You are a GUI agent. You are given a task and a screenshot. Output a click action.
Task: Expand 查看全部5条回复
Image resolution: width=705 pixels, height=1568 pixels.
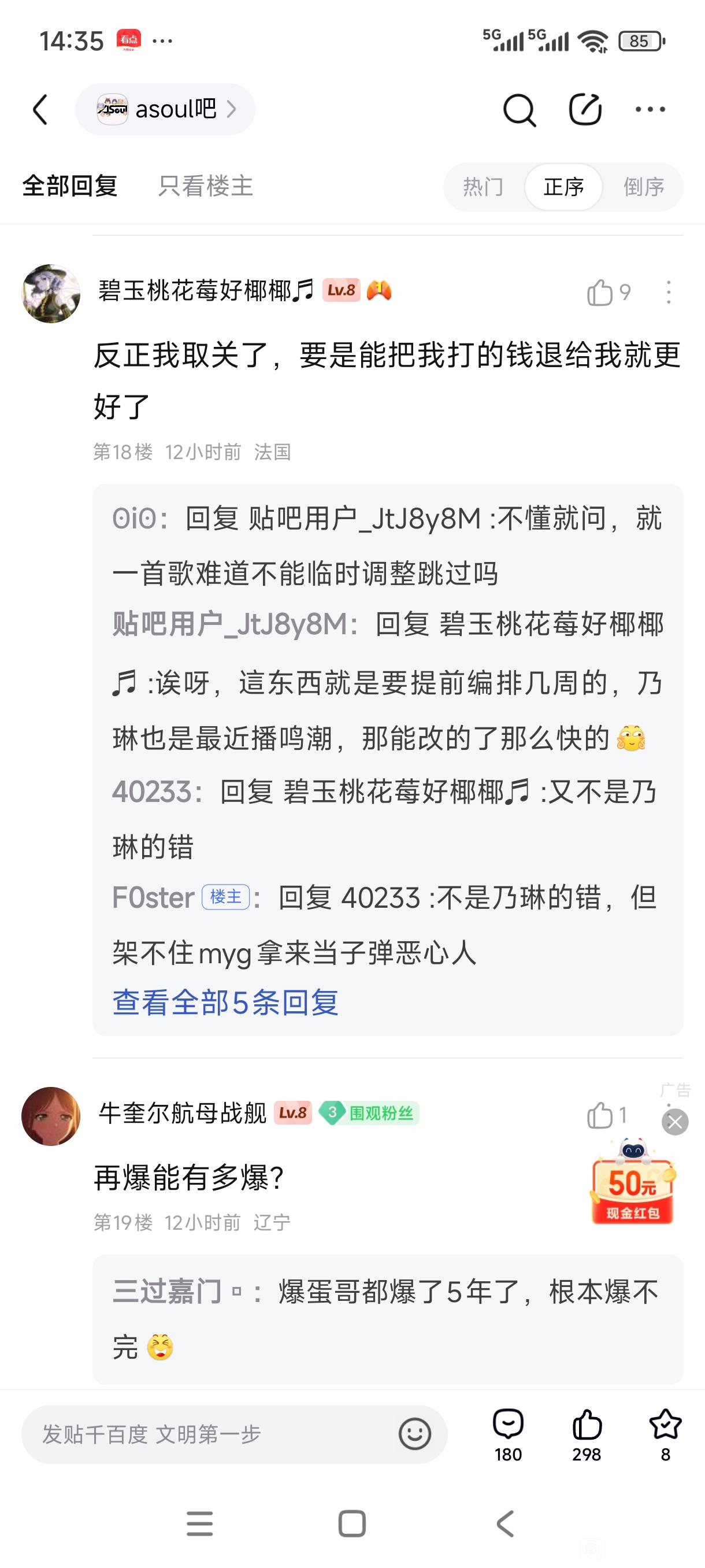pyautogui.click(x=225, y=1003)
